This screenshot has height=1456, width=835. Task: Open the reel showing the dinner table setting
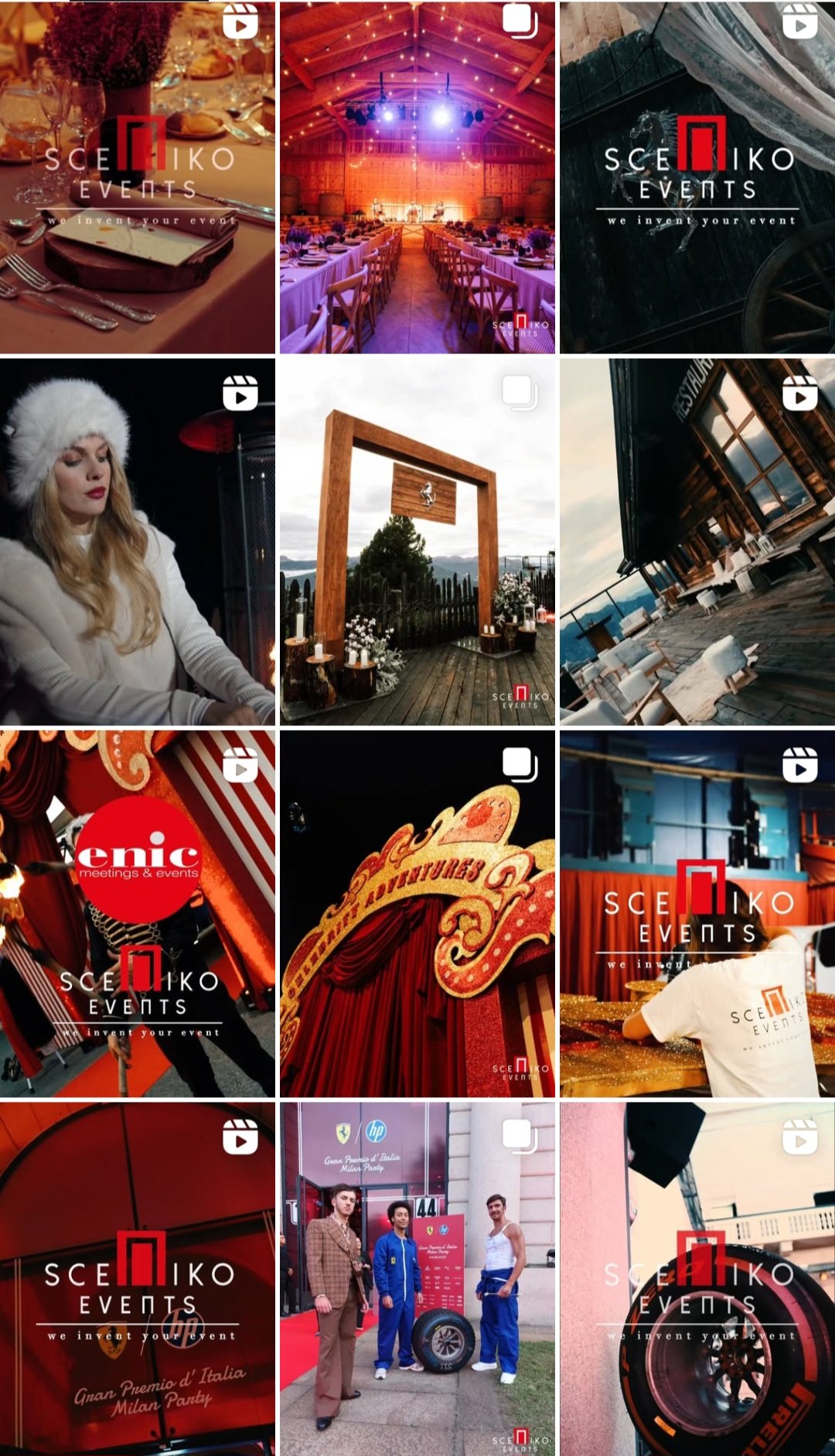138,178
